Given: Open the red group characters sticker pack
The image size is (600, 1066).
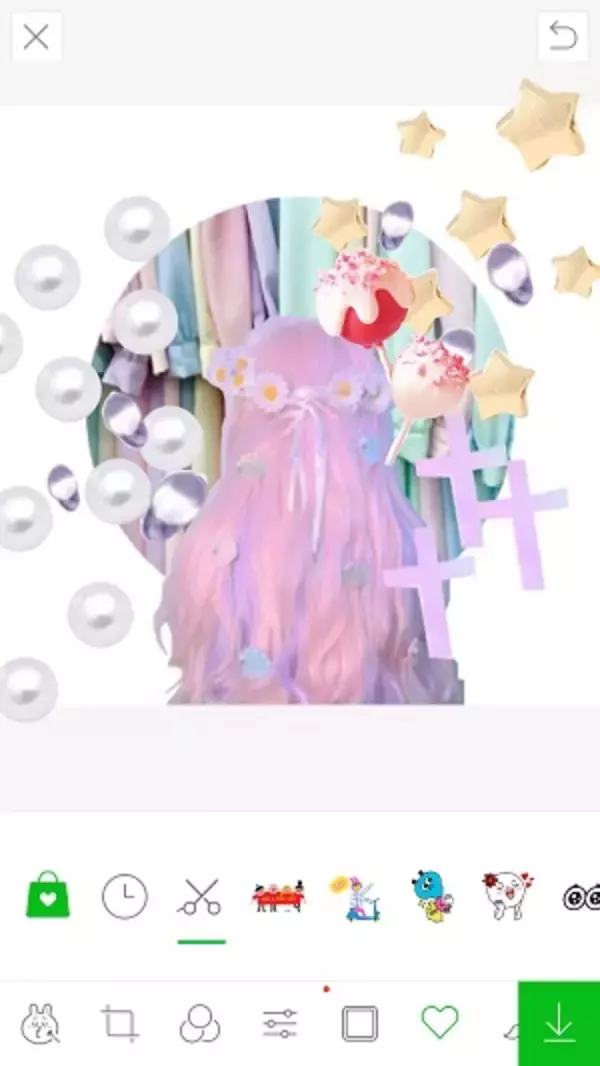Looking at the screenshot, I should pos(278,895).
